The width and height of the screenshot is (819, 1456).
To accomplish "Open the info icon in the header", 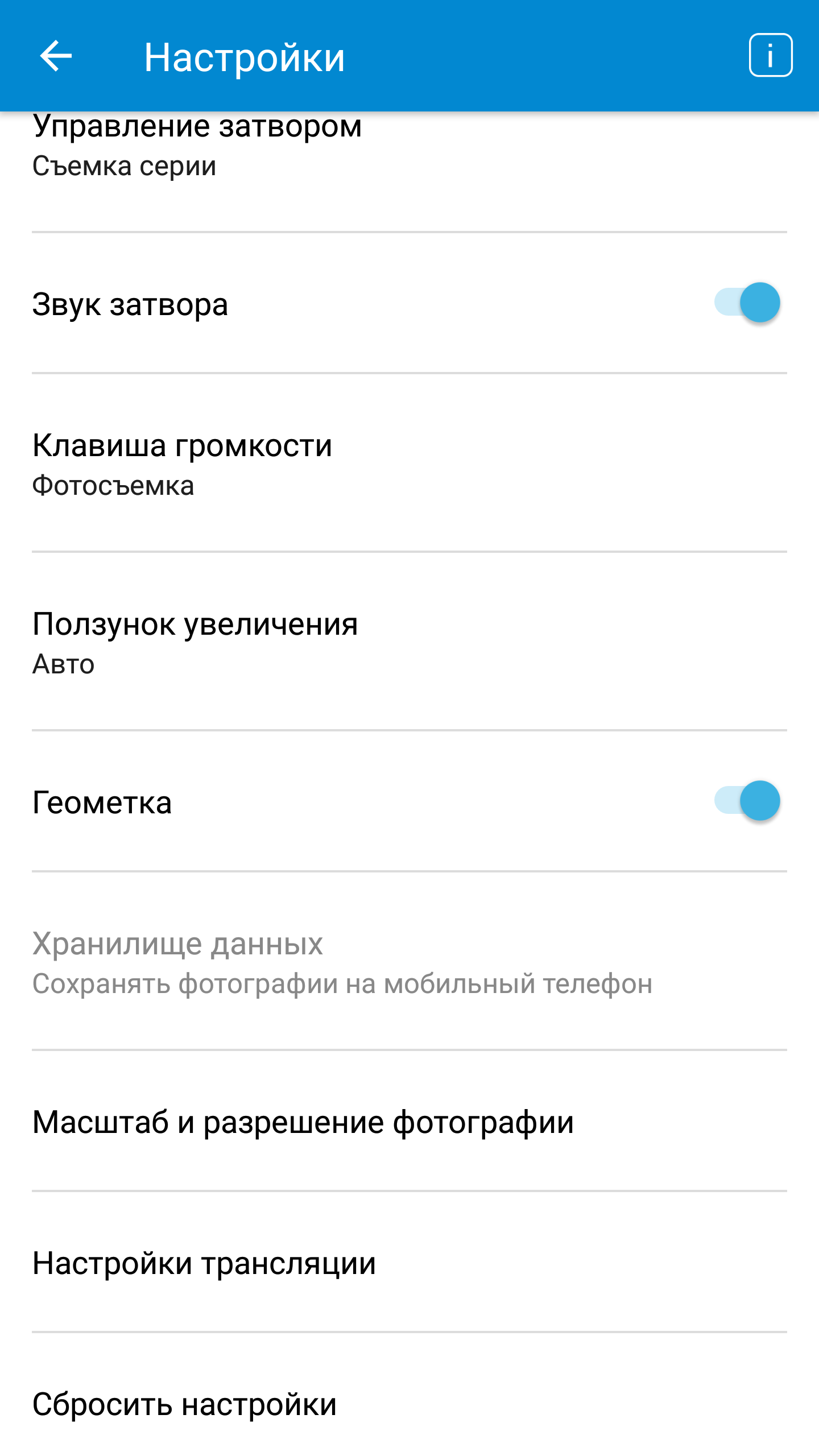I will pos(771,55).
